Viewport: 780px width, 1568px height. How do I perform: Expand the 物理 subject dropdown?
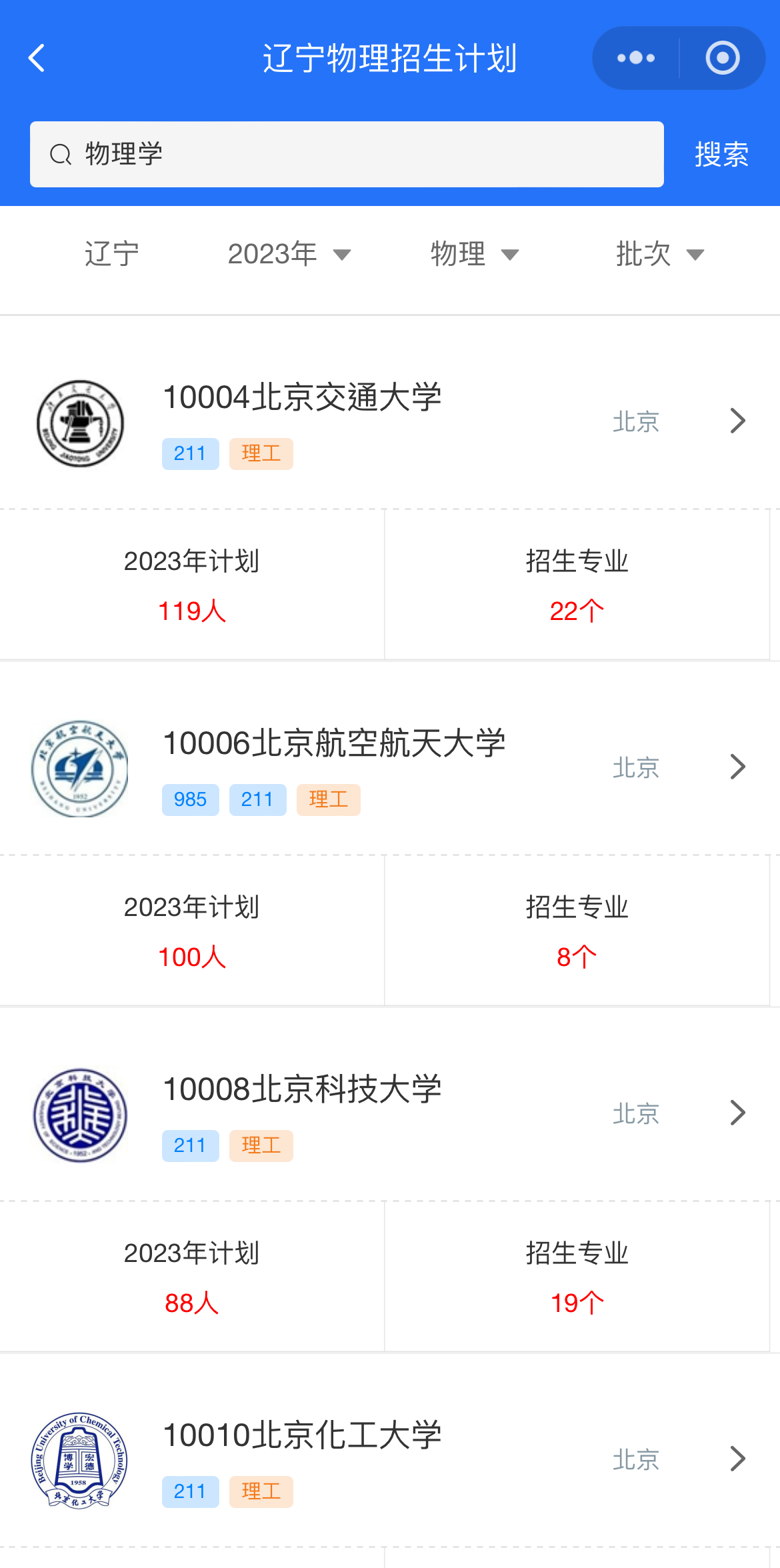coord(475,254)
